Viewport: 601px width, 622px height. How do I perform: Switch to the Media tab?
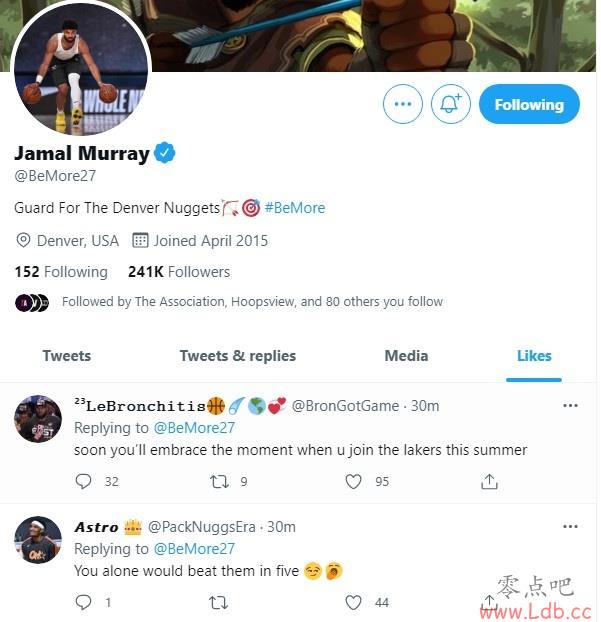click(406, 356)
